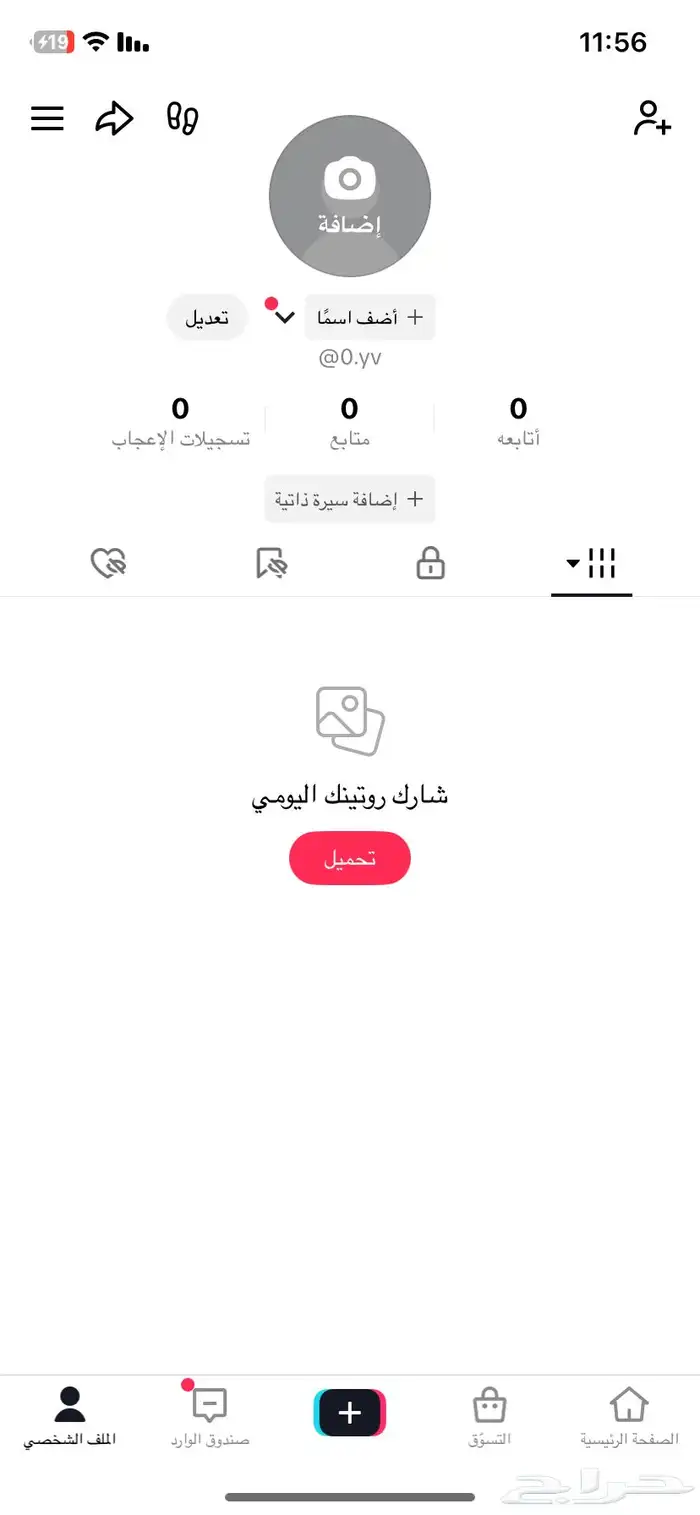
Task: Share this profile
Action: tap(114, 119)
